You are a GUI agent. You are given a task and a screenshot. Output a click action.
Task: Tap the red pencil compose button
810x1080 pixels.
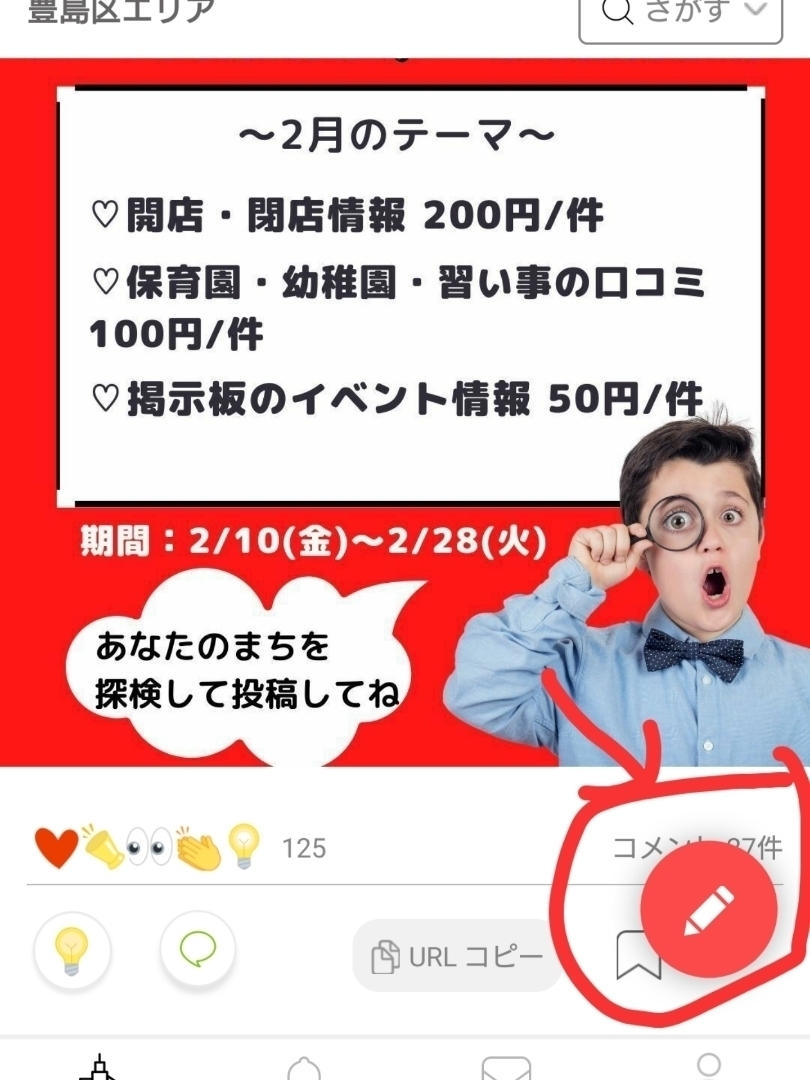click(x=708, y=910)
